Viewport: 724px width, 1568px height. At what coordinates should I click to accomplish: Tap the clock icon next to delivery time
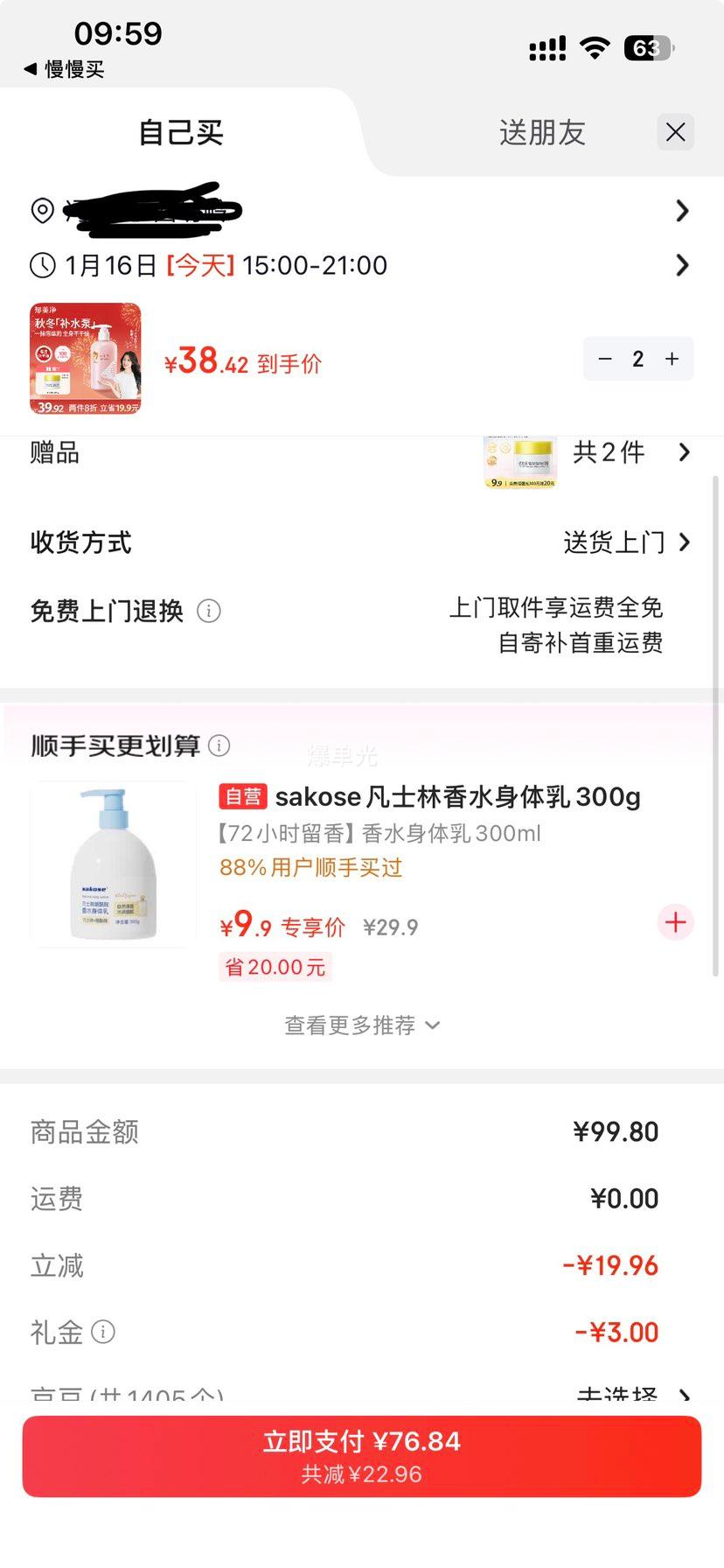(42, 265)
